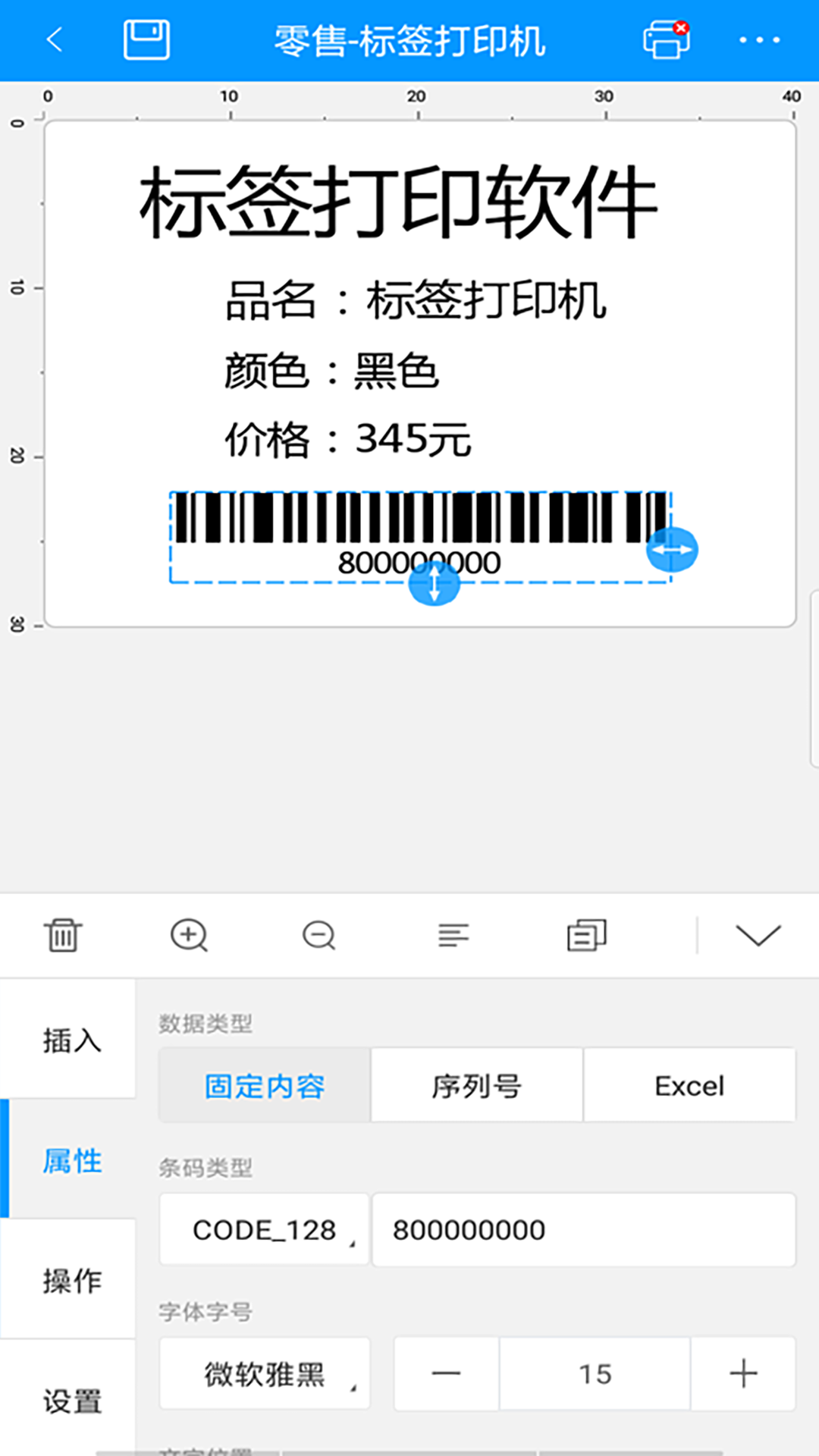Open the alignment tool icon
Viewport: 819px width, 1456px height.
tap(453, 934)
